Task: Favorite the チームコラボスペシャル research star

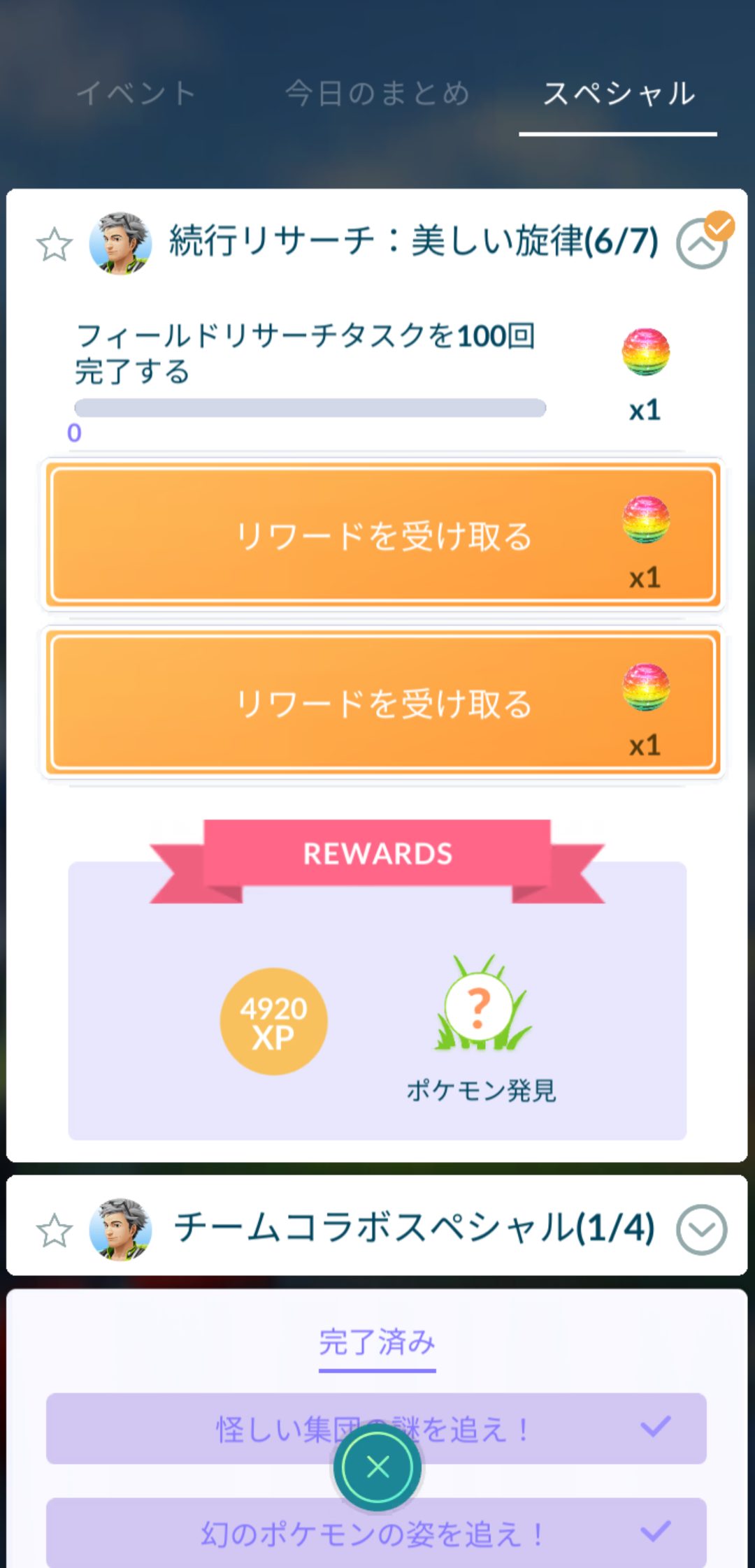Action: 54,1231
